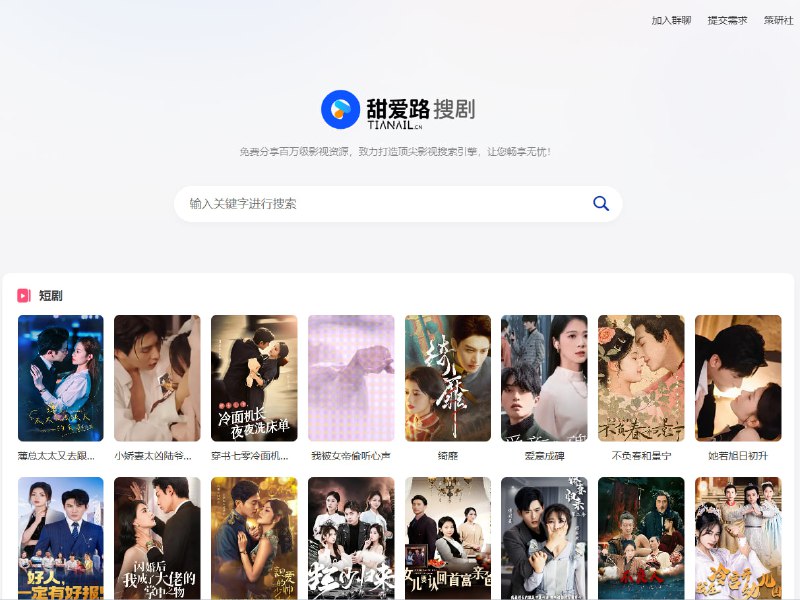Open the 小娇妻太凶陆爷... drama card

click(x=157, y=378)
